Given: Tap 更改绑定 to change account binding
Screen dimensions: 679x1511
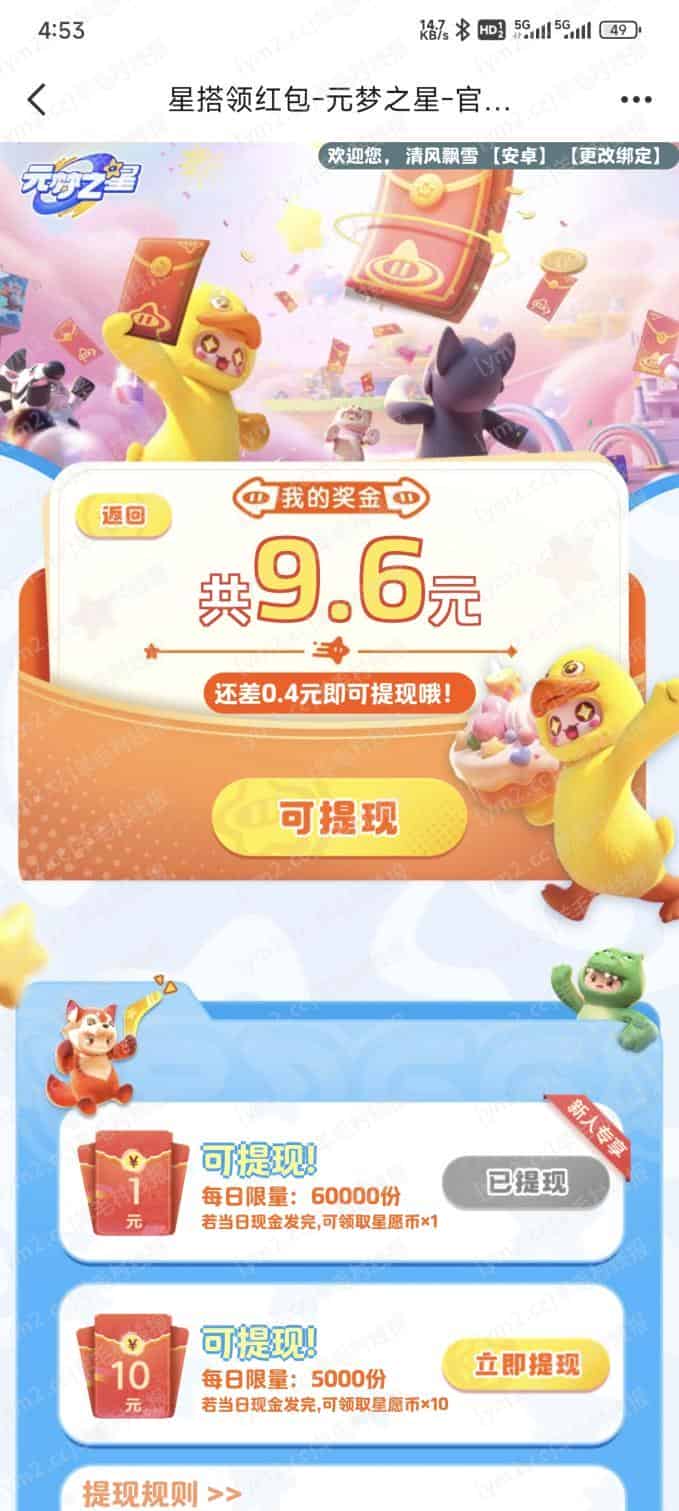Looking at the screenshot, I should point(616,155).
